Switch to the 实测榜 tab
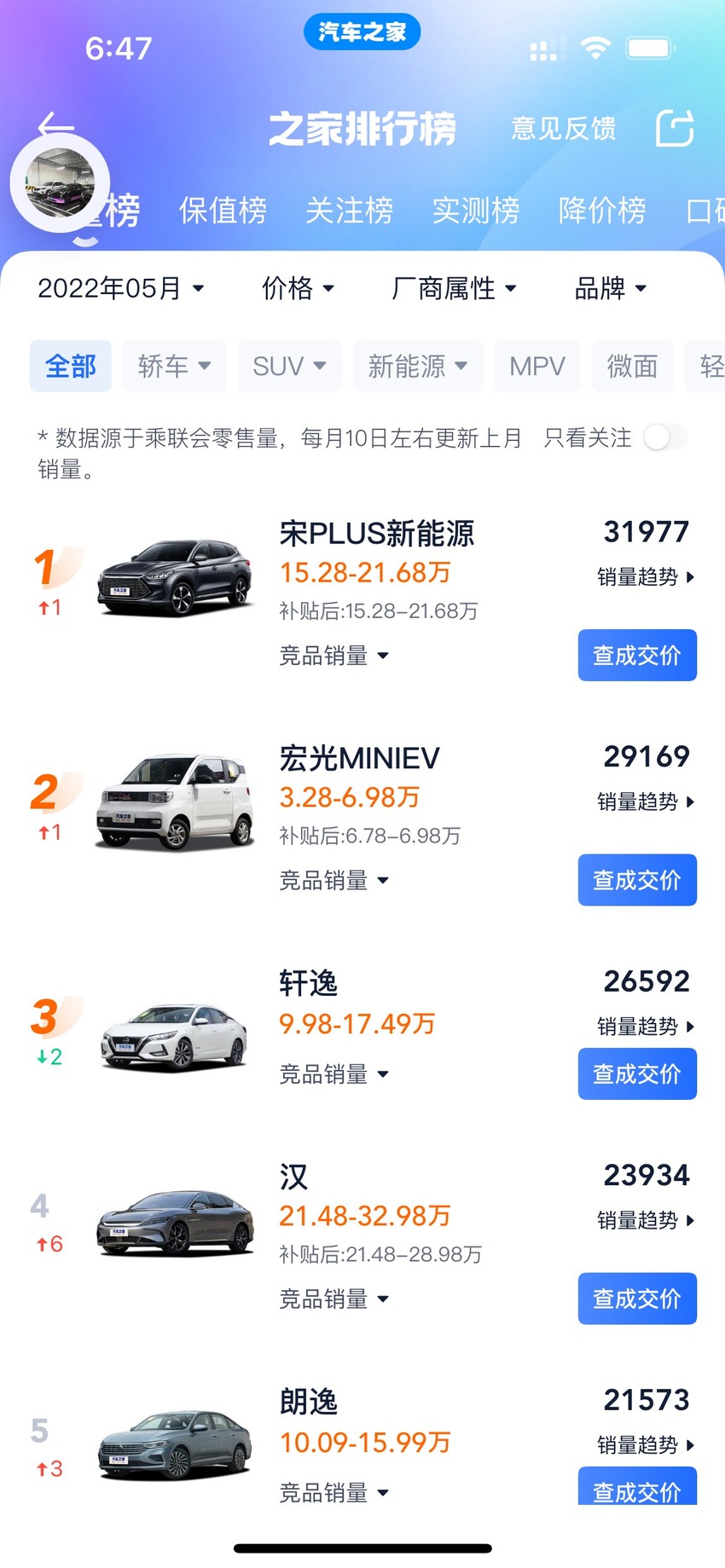This screenshot has height=1568, width=725. [x=475, y=210]
